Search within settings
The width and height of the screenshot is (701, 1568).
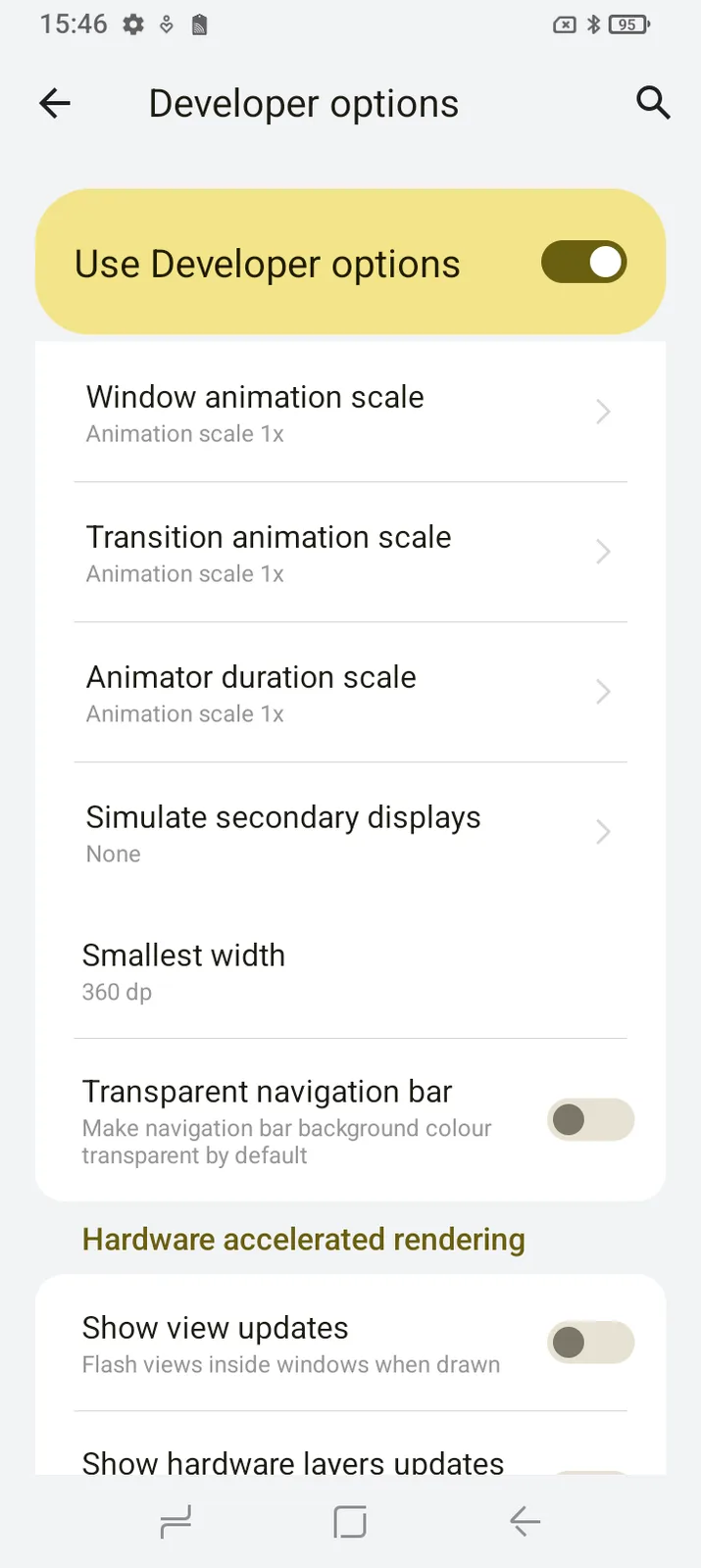(x=653, y=103)
